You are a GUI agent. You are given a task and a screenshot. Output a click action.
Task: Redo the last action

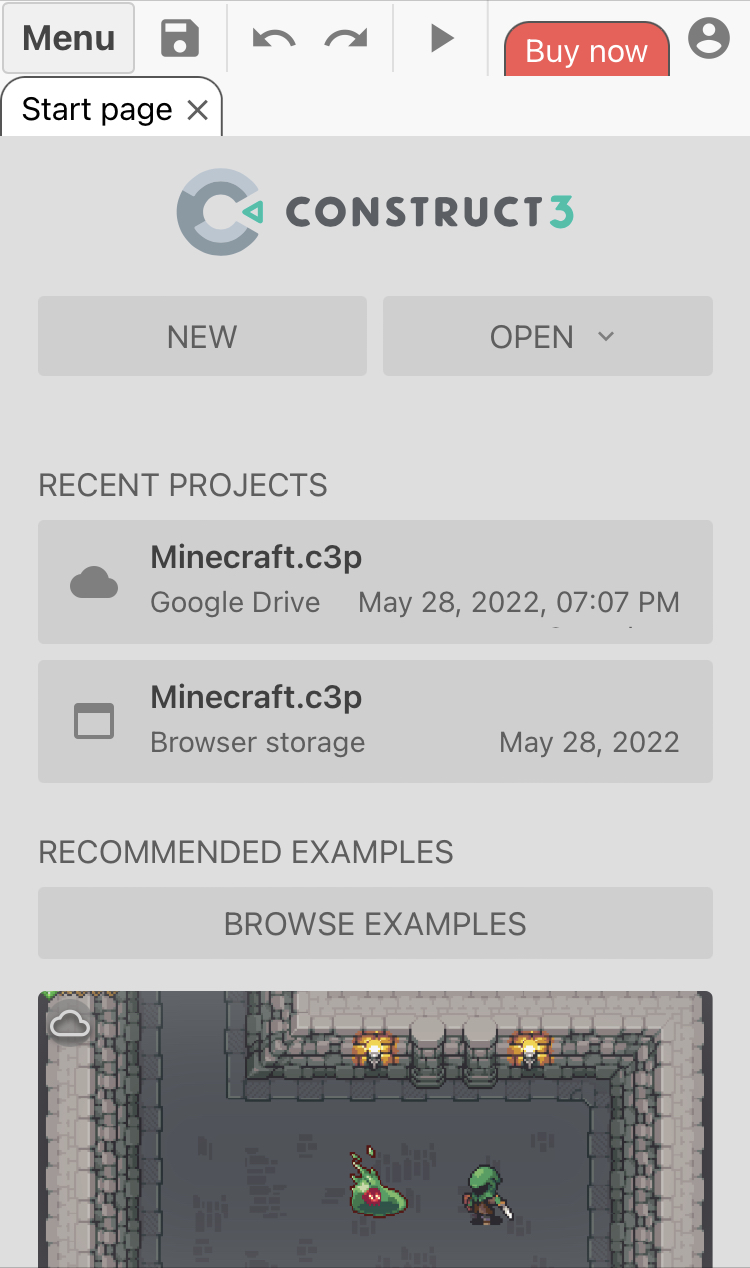tap(344, 38)
